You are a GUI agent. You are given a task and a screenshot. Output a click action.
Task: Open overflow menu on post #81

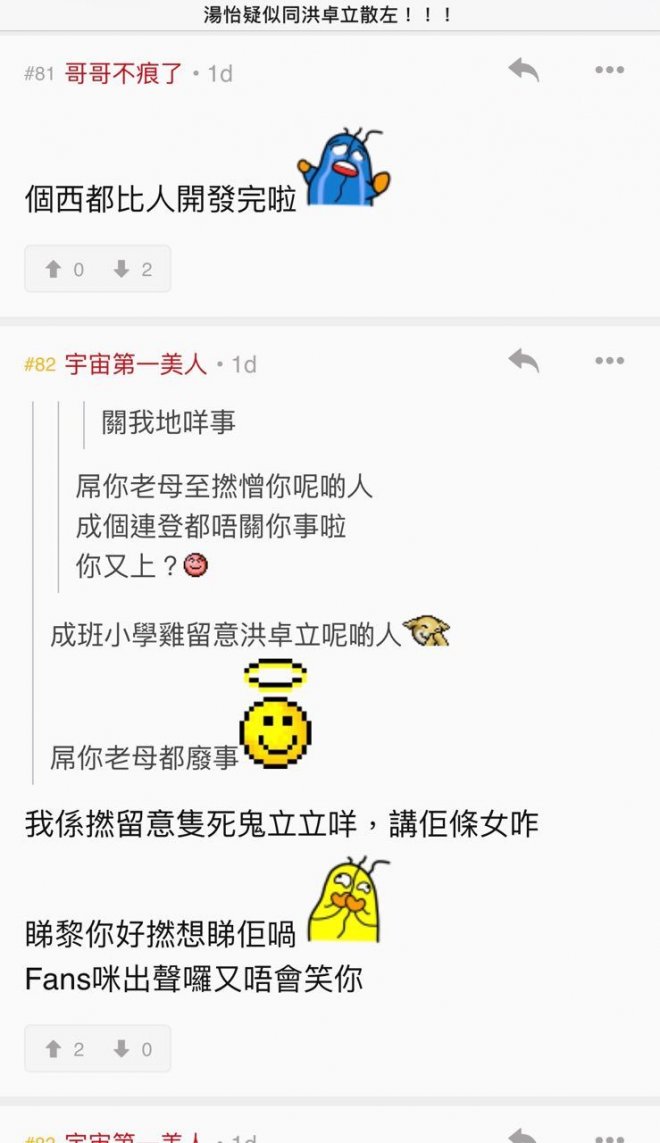(x=609, y=70)
